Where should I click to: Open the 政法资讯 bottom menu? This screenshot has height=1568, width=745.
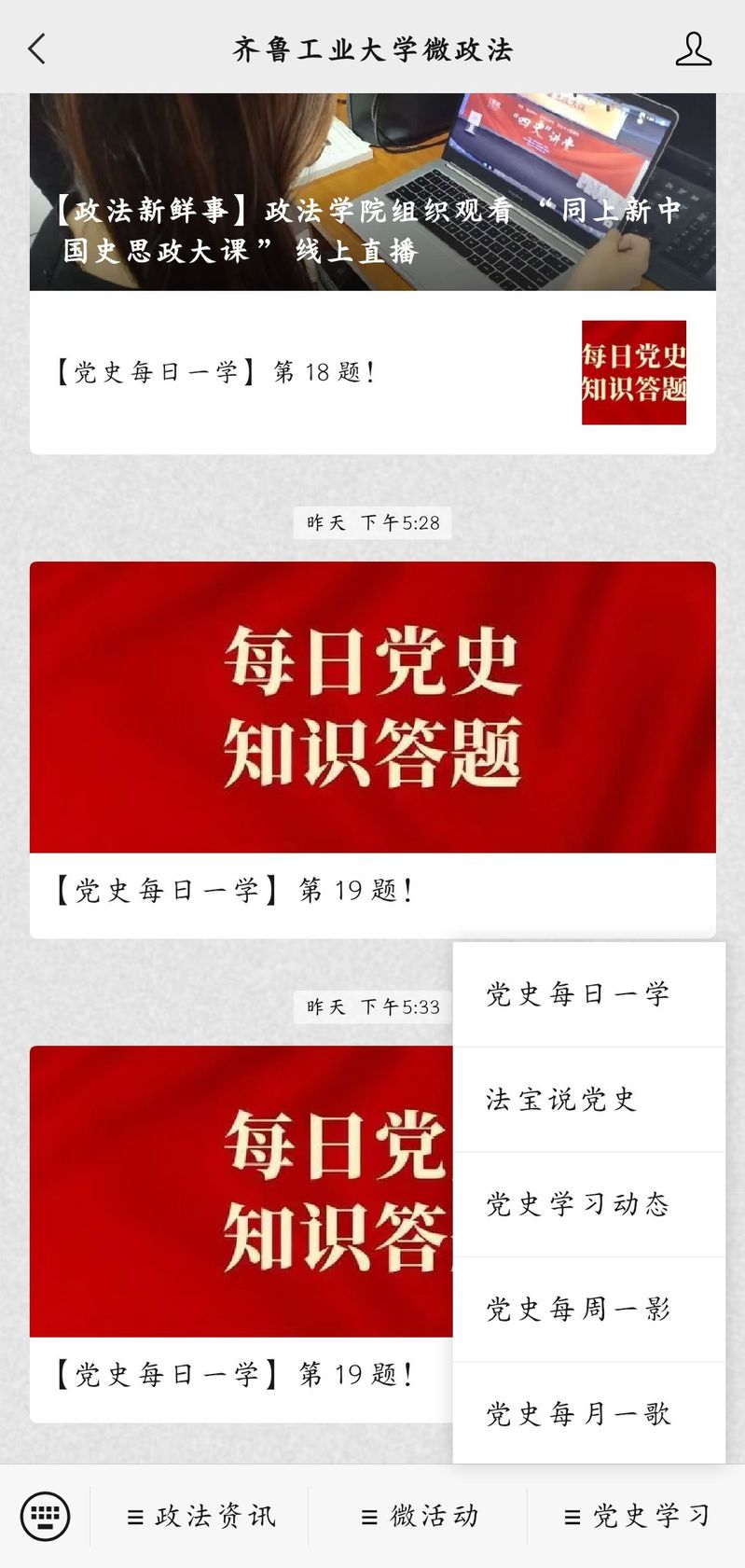[x=200, y=1517]
